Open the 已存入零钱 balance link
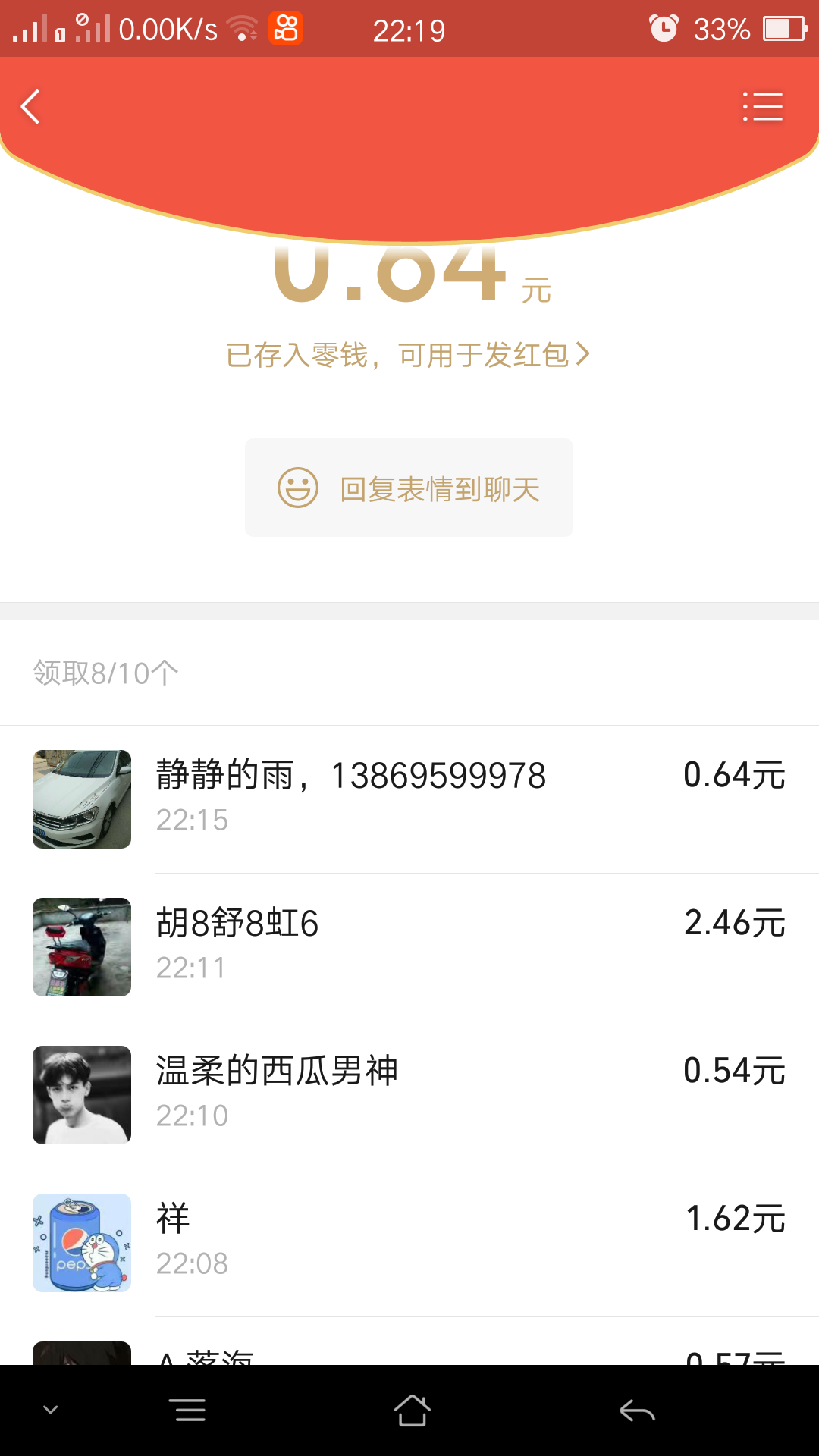 click(408, 355)
